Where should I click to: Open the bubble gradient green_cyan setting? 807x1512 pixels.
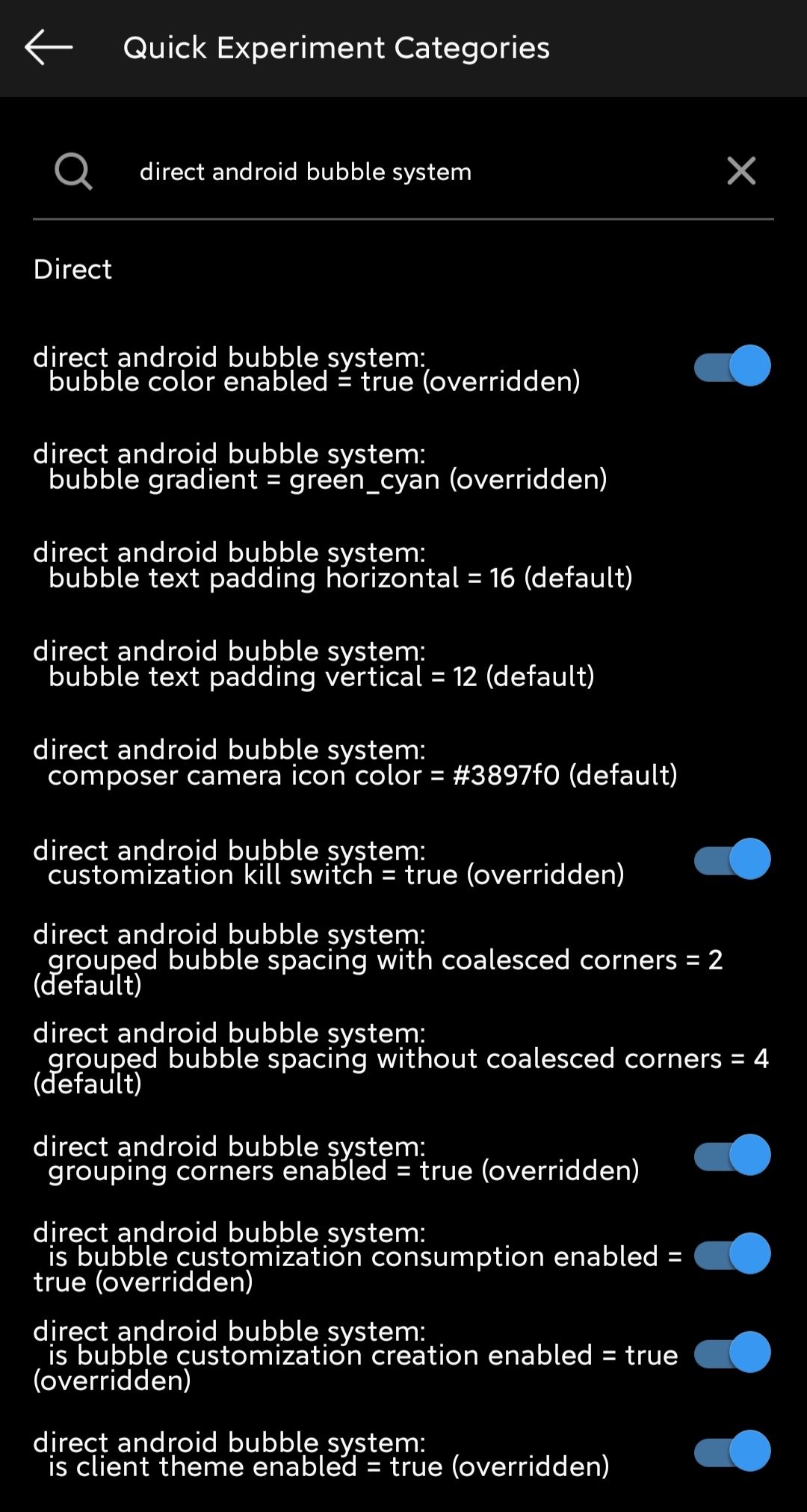[321, 466]
